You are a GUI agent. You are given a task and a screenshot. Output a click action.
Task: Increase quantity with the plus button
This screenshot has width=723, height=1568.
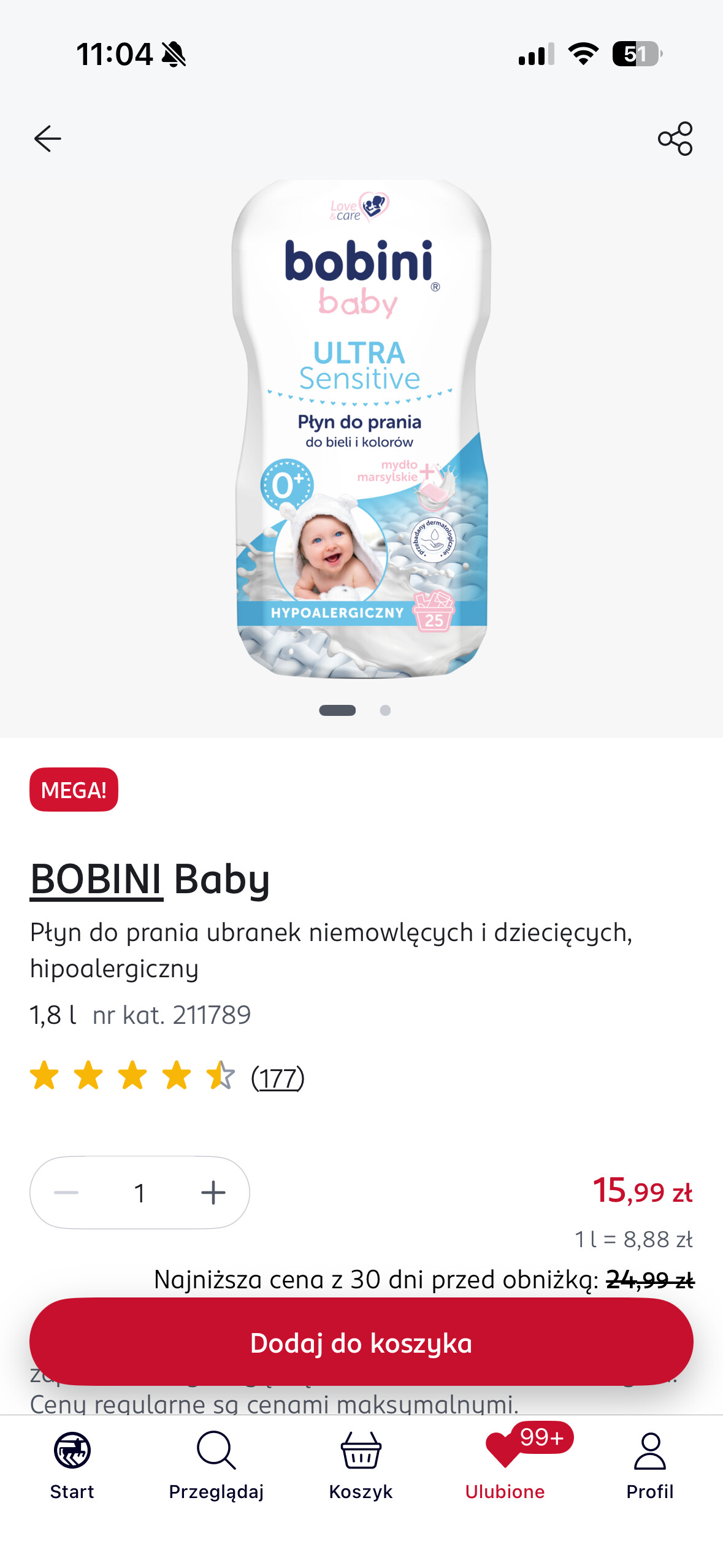point(213,1193)
